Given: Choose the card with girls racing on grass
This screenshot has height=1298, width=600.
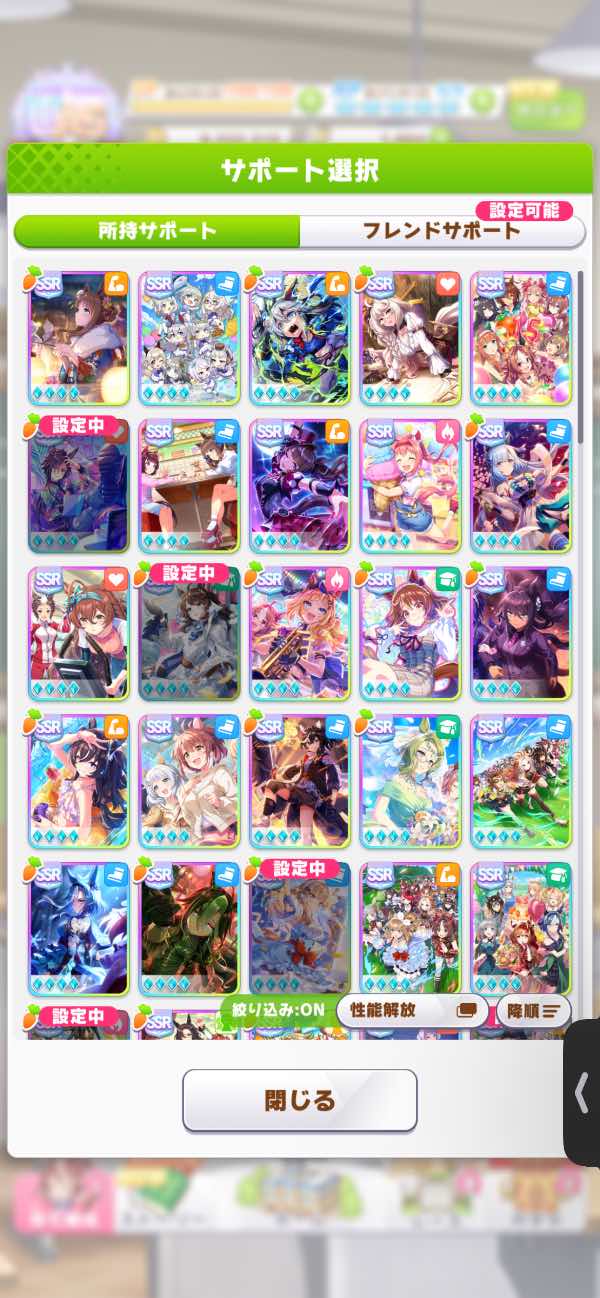Looking at the screenshot, I should tap(520, 782).
